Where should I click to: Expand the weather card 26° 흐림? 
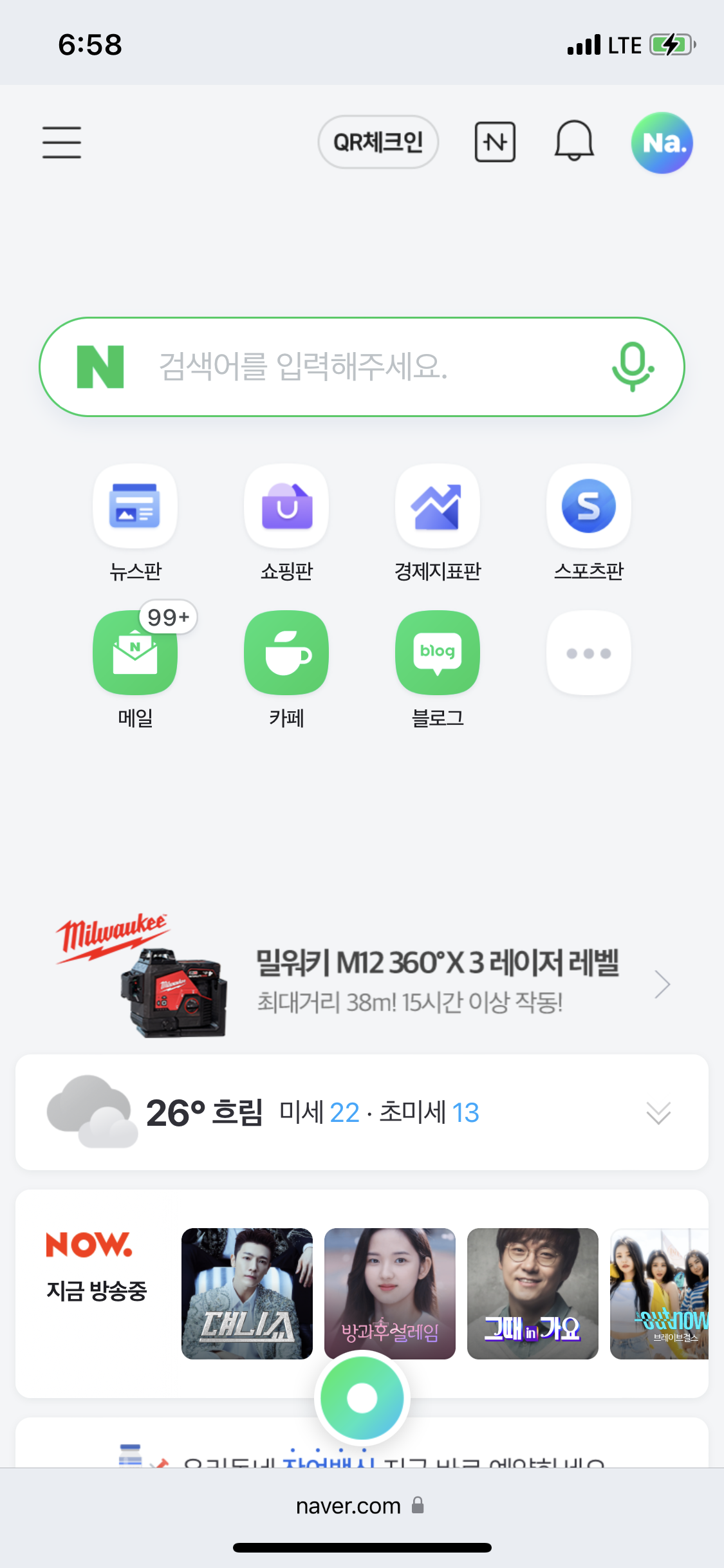(x=362, y=1112)
